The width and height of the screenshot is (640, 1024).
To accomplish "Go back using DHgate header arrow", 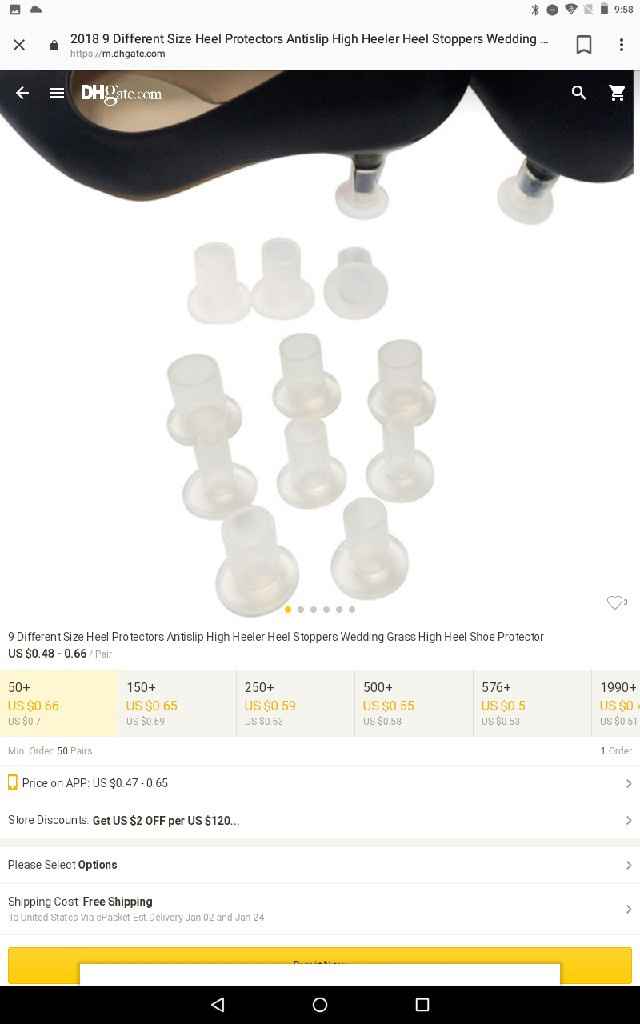I will pyautogui.click(x=22, y=93).
